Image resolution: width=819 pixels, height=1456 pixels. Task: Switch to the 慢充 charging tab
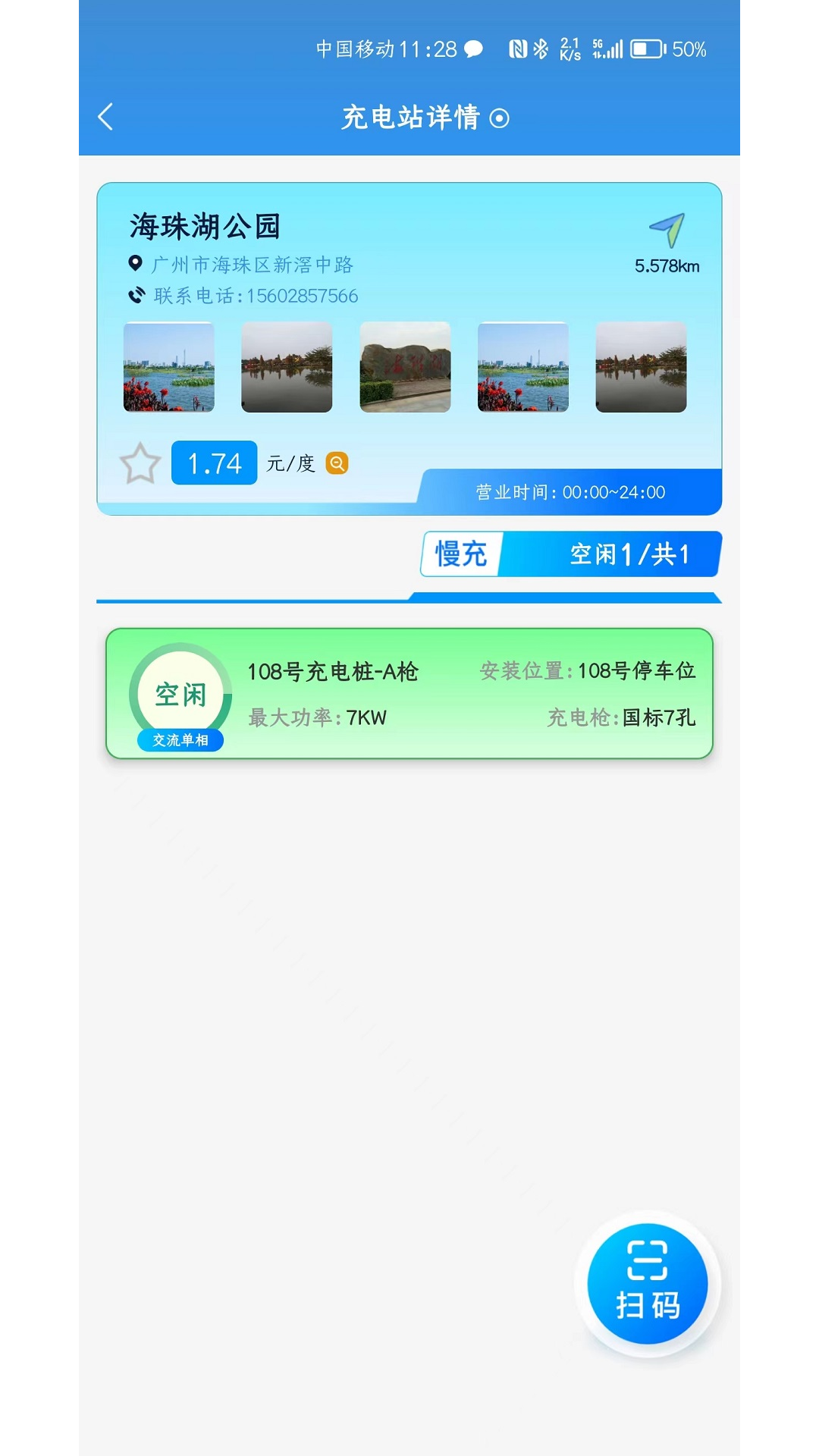(461, 554)
